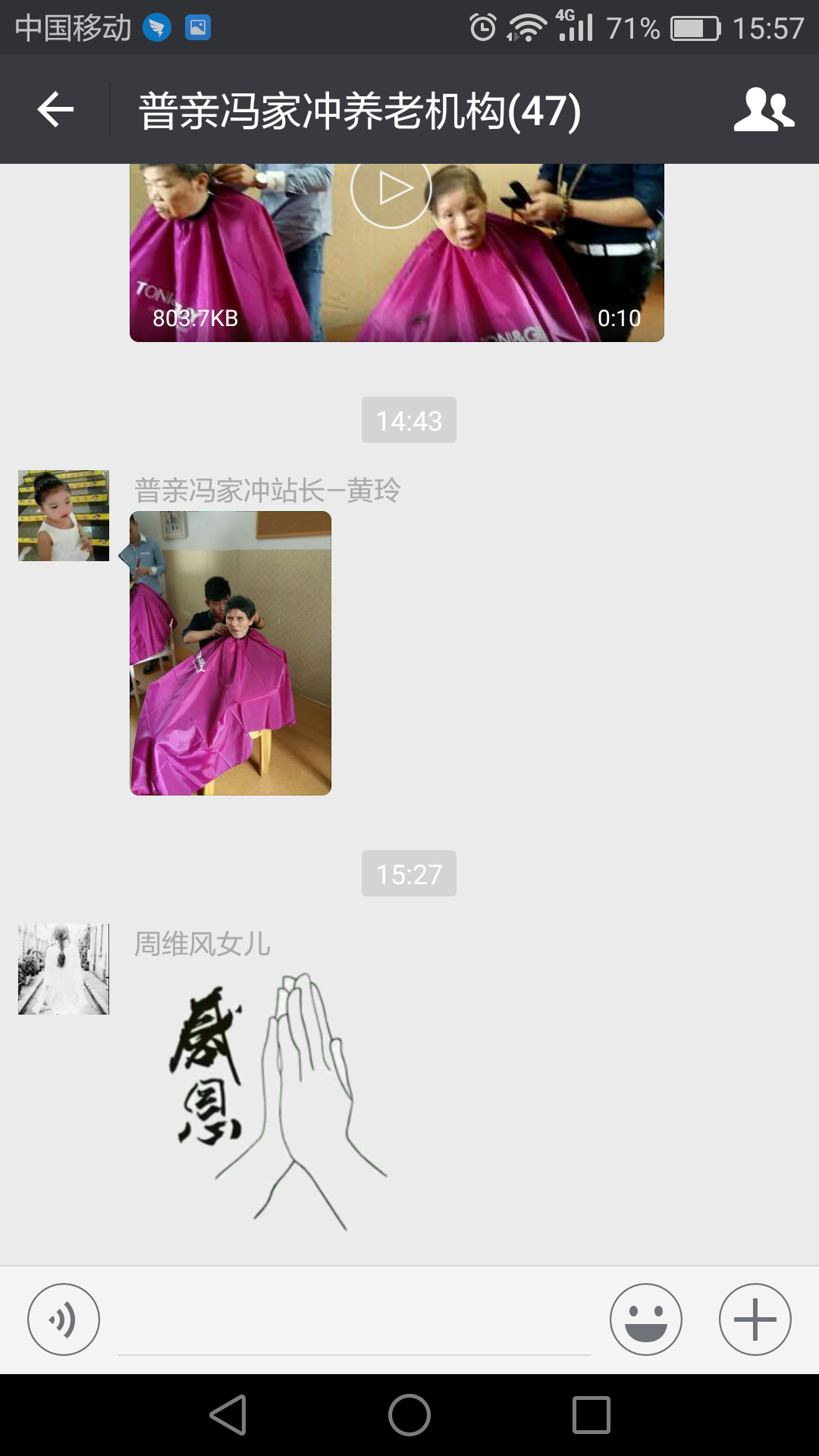The image size is (819, 1456).
Task: Open recent apps from the navigation bar
Action: point(591,1415)
